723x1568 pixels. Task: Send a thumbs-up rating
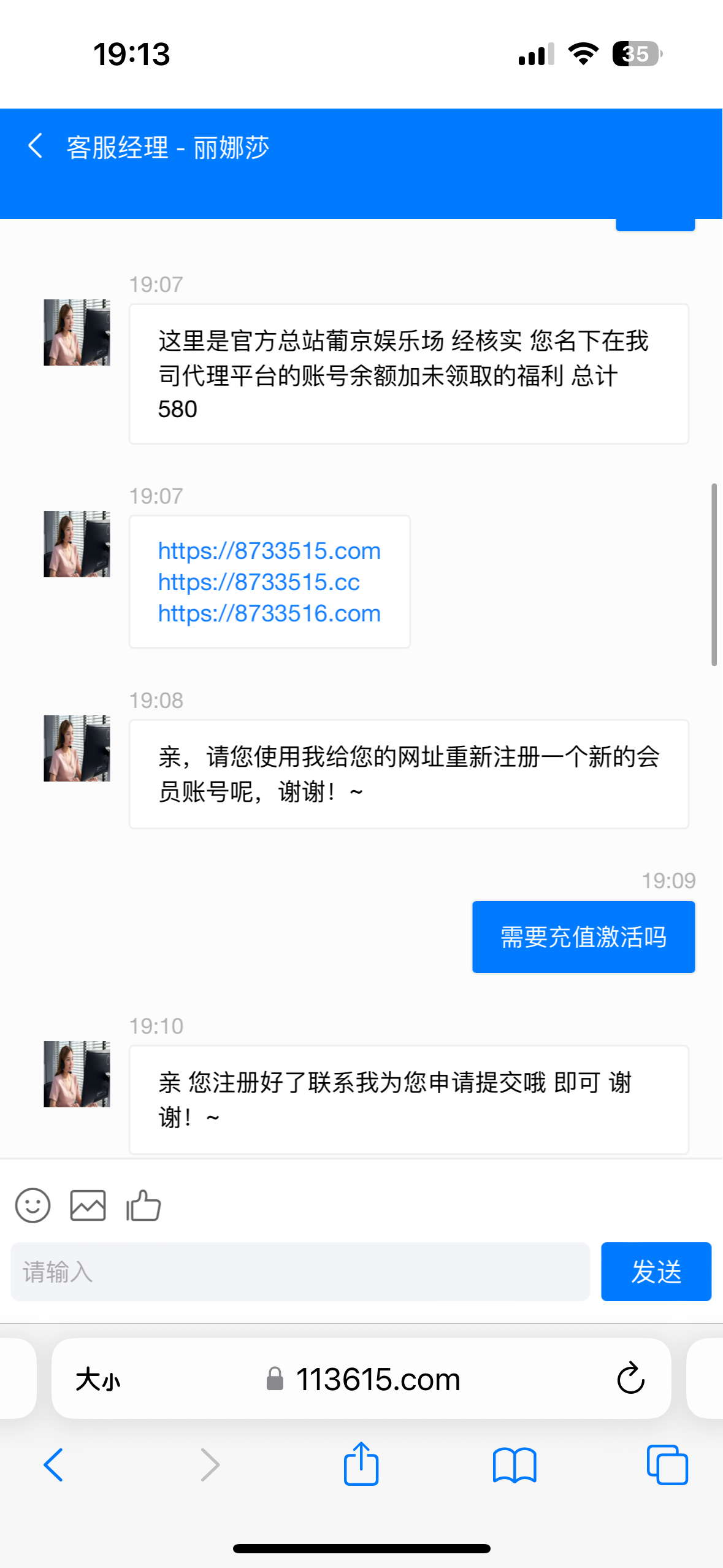point(143,1205)
